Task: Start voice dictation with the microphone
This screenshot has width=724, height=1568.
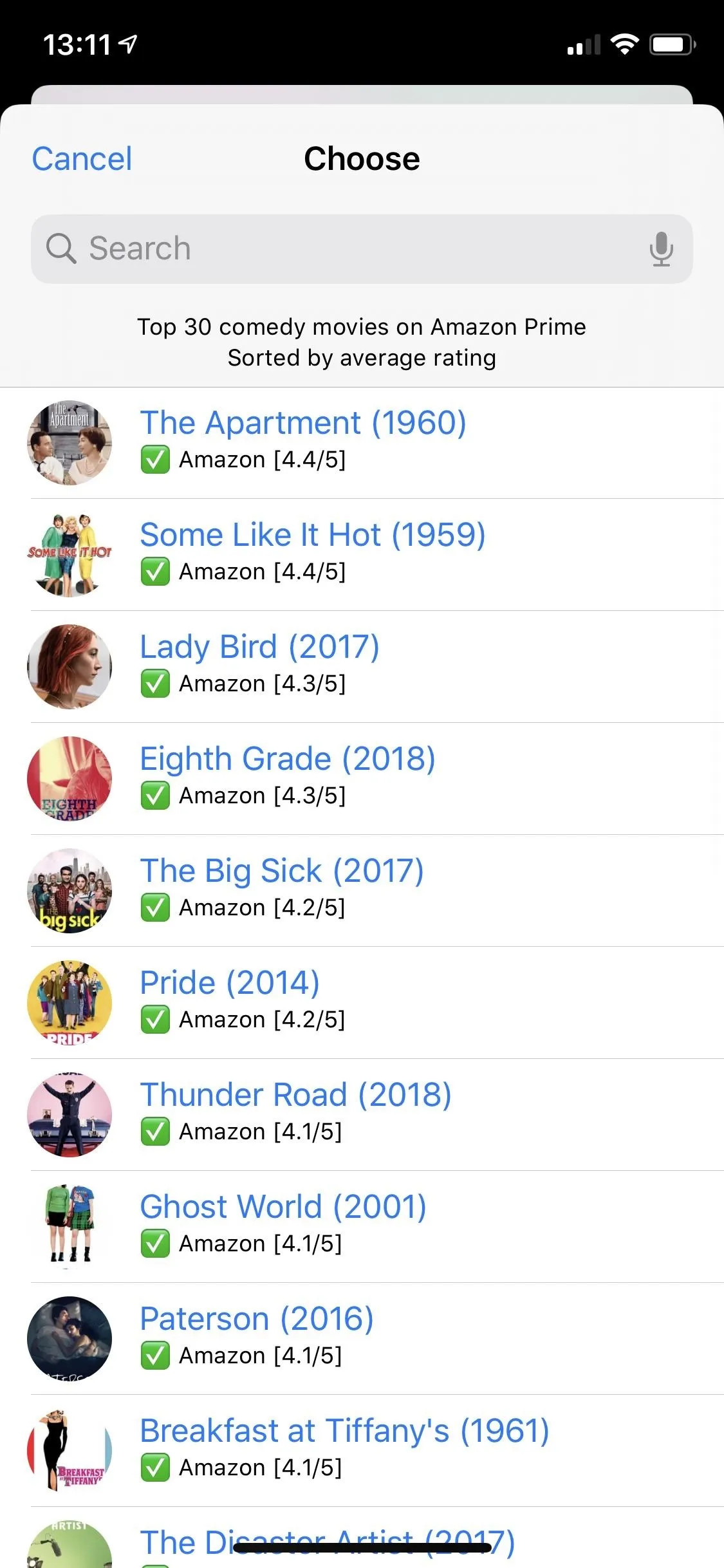Action: [x=661, y=249]
